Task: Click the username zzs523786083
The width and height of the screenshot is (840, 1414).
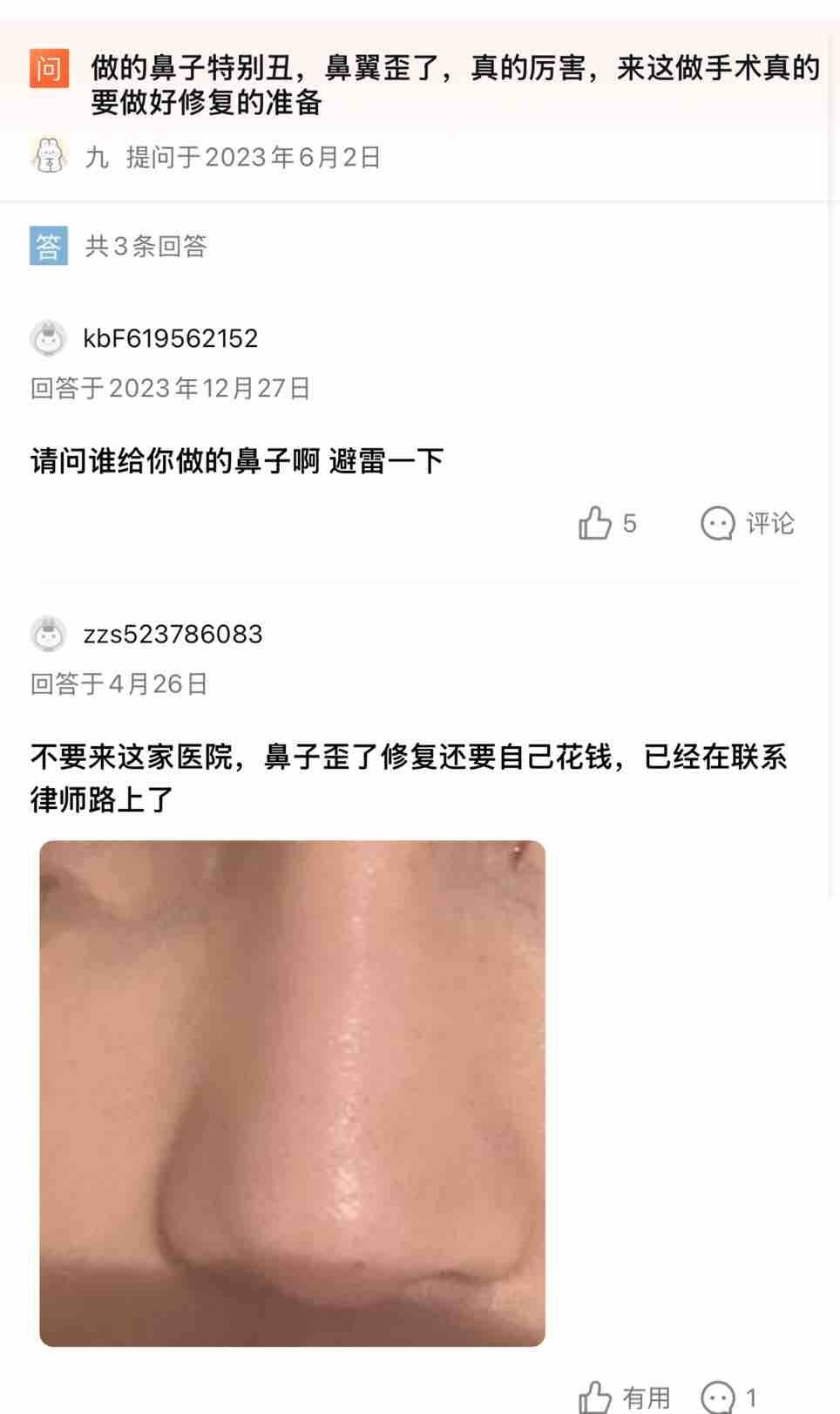Action: [173, 636]
